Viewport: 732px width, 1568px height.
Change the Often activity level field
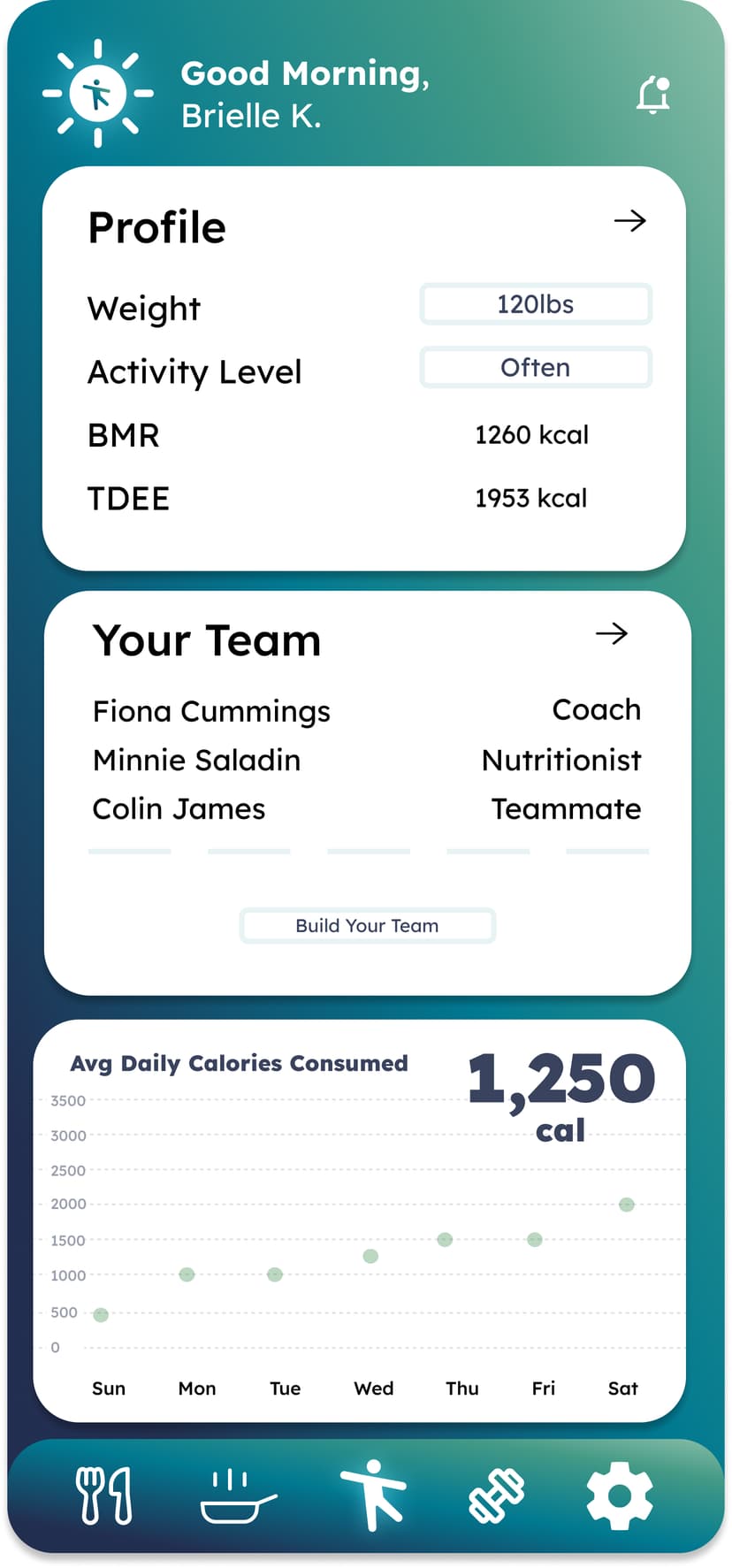point(536,368)
